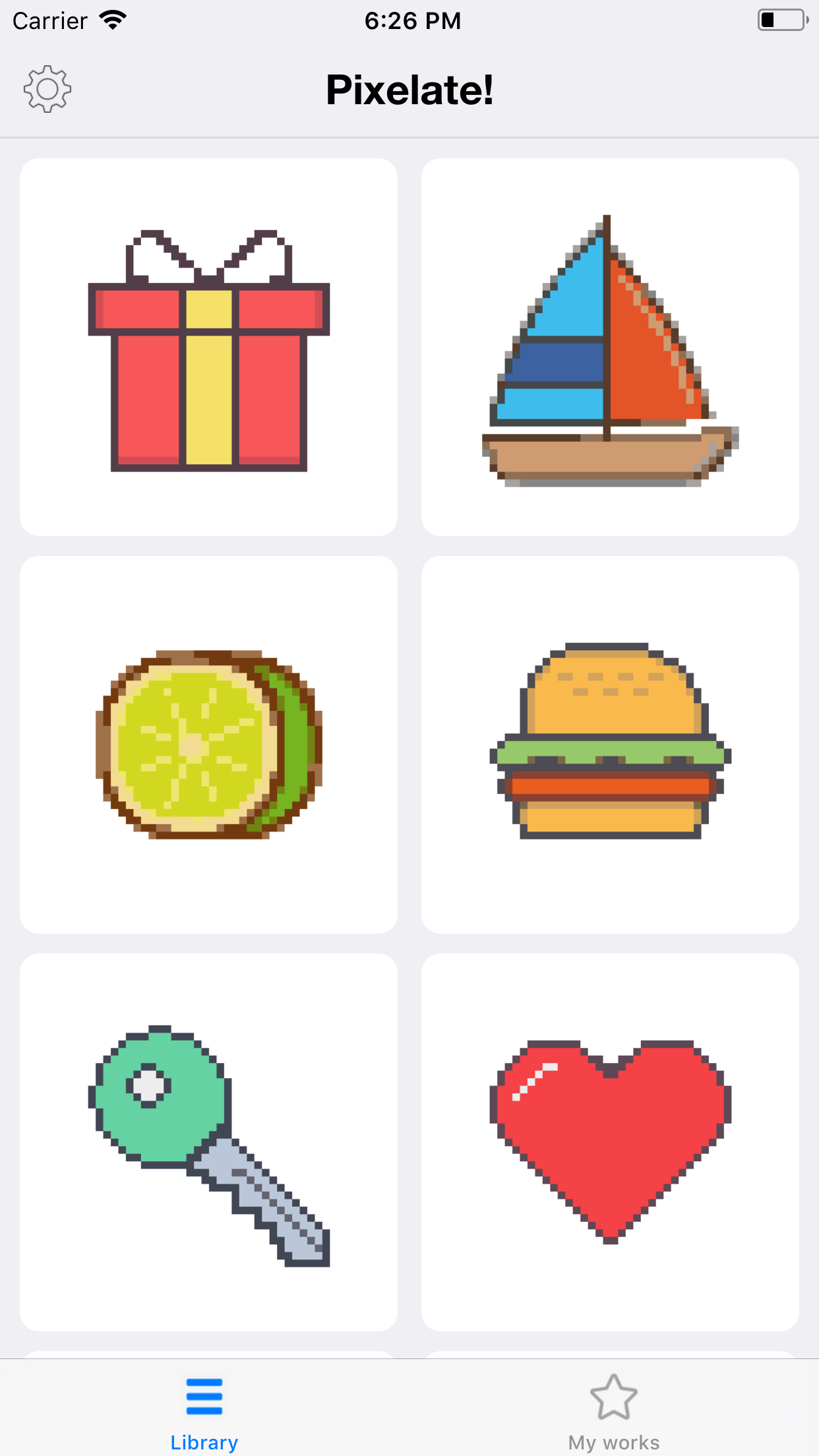
Task: Open the green key picture
Action: [x=208, y=1142]
